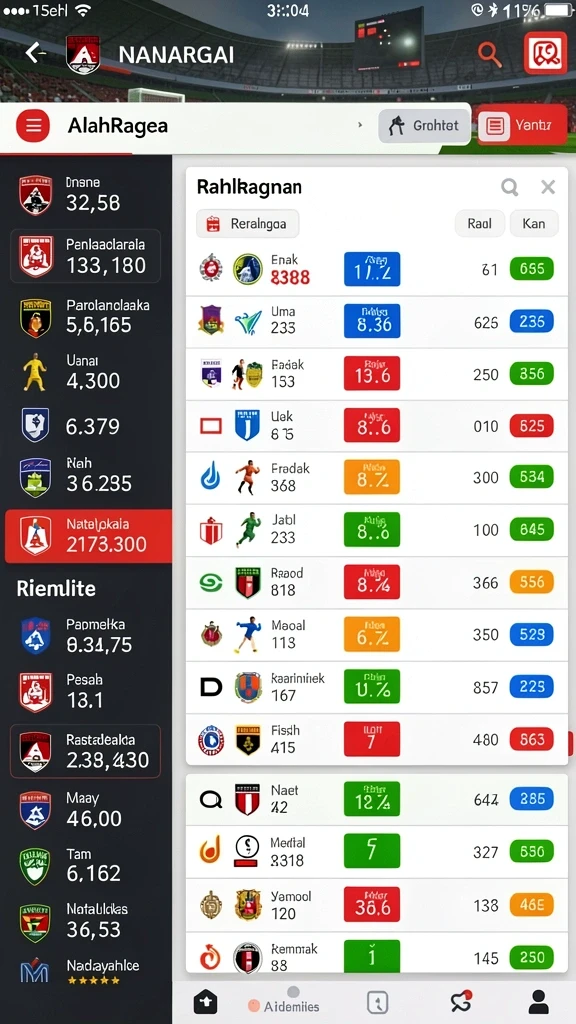Image resolution: width=576 pixels, height=1024 pixels.
Task: Open the Rastadeakla sidebar entry
Action: click(86, 751)
